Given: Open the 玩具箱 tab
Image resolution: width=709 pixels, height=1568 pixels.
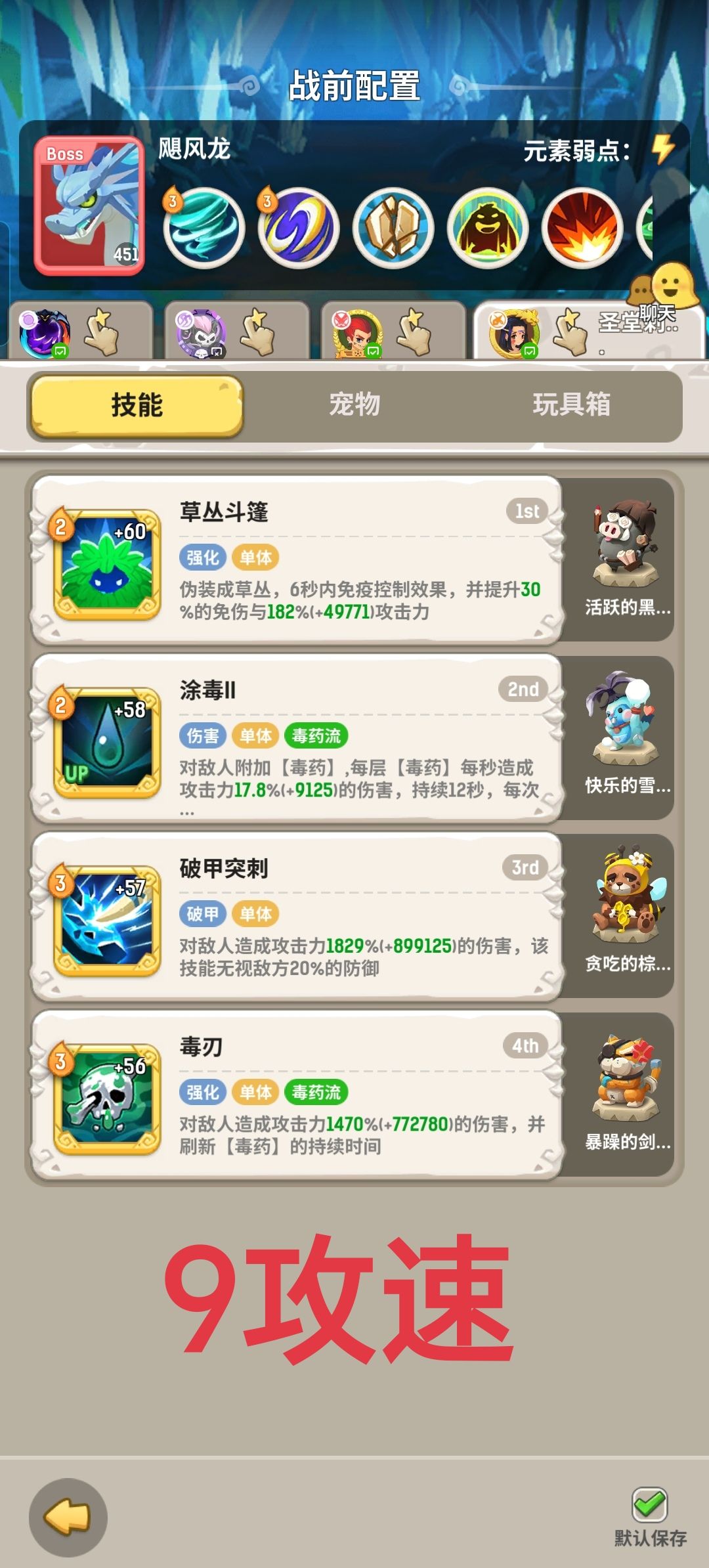Looking at the screenshot, I should point(572,407).
